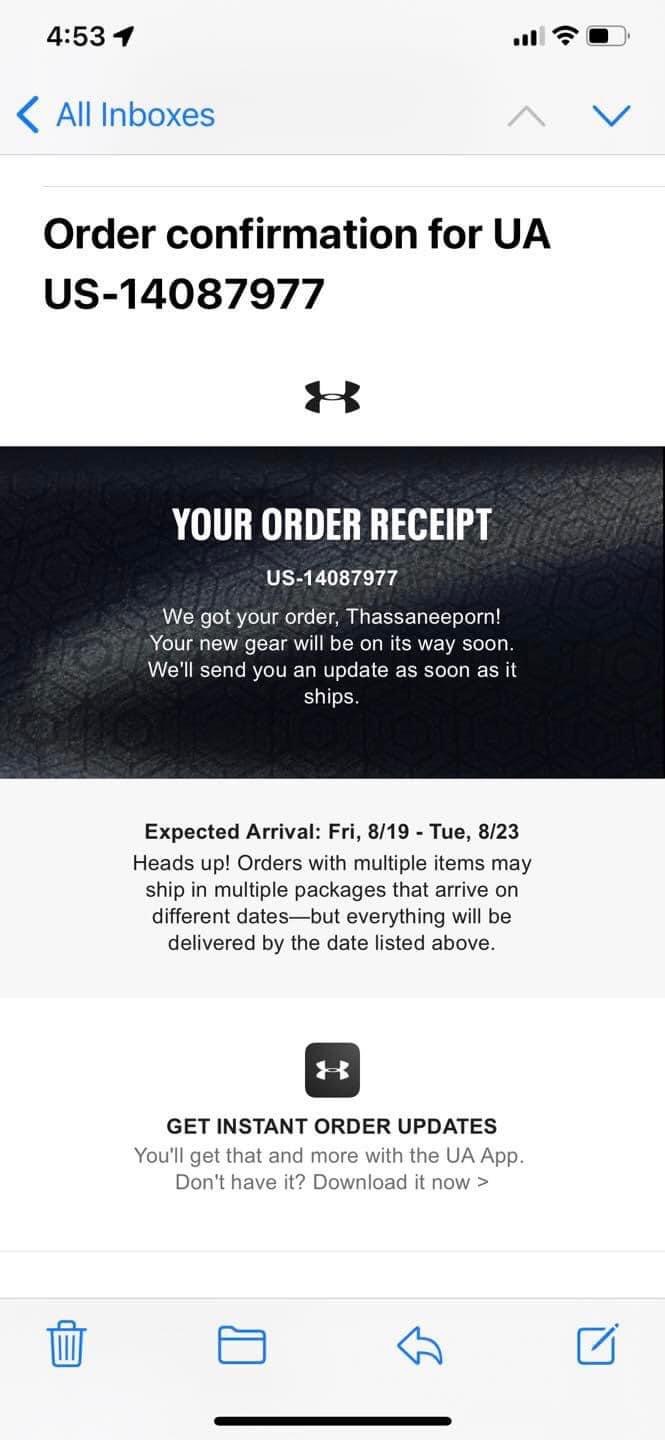
Task: Jump to the next email with down arrow
Action: click(x=611, y=116)
